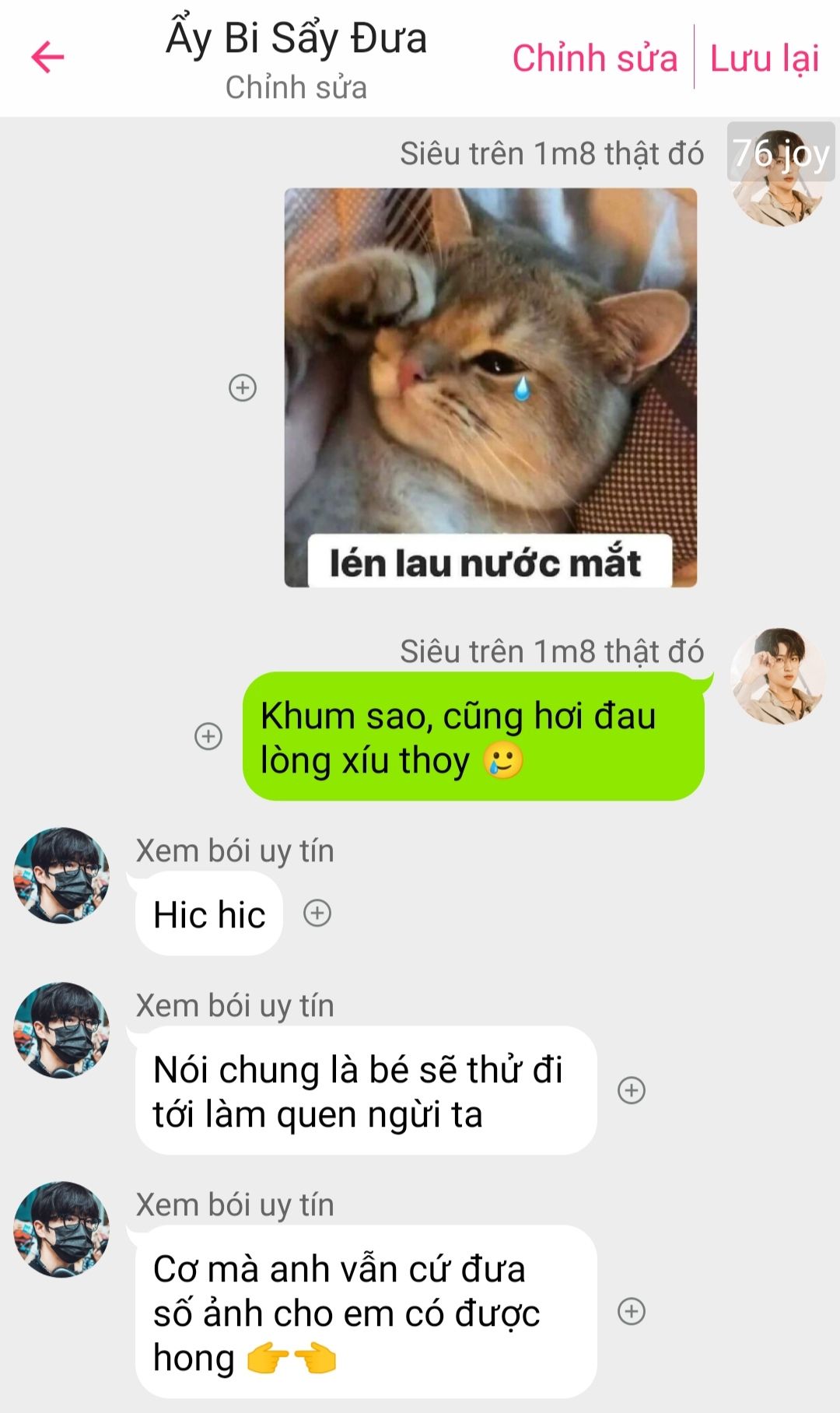Select the green Khum sao message bubble
840x1413 pixels.
pos(474,736)
